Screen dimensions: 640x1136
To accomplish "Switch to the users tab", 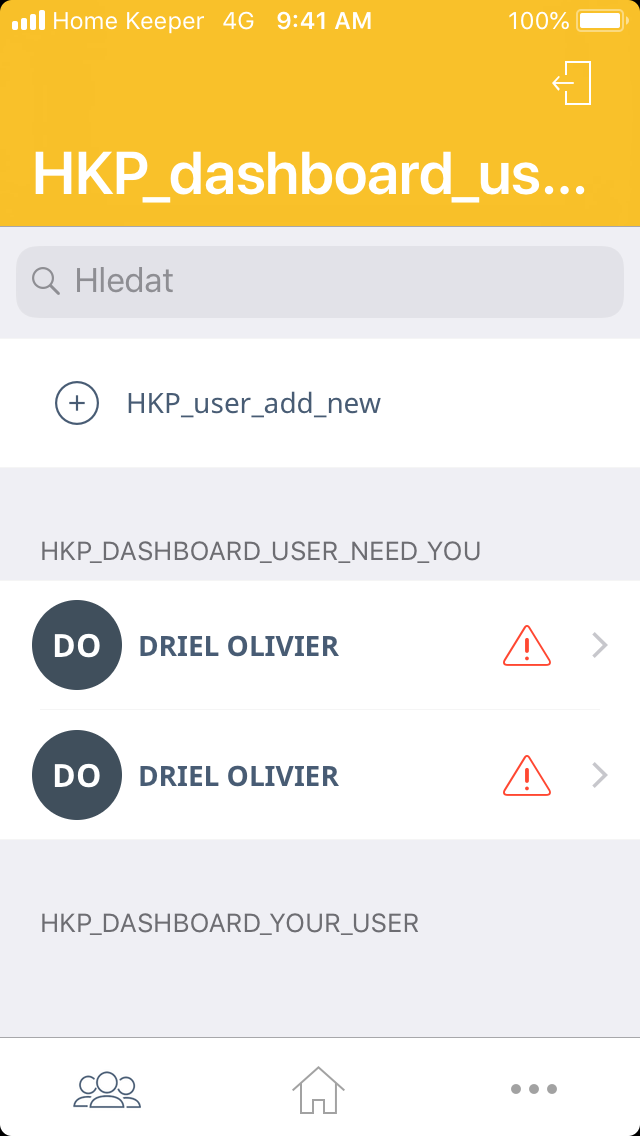I will [107, 1089].
